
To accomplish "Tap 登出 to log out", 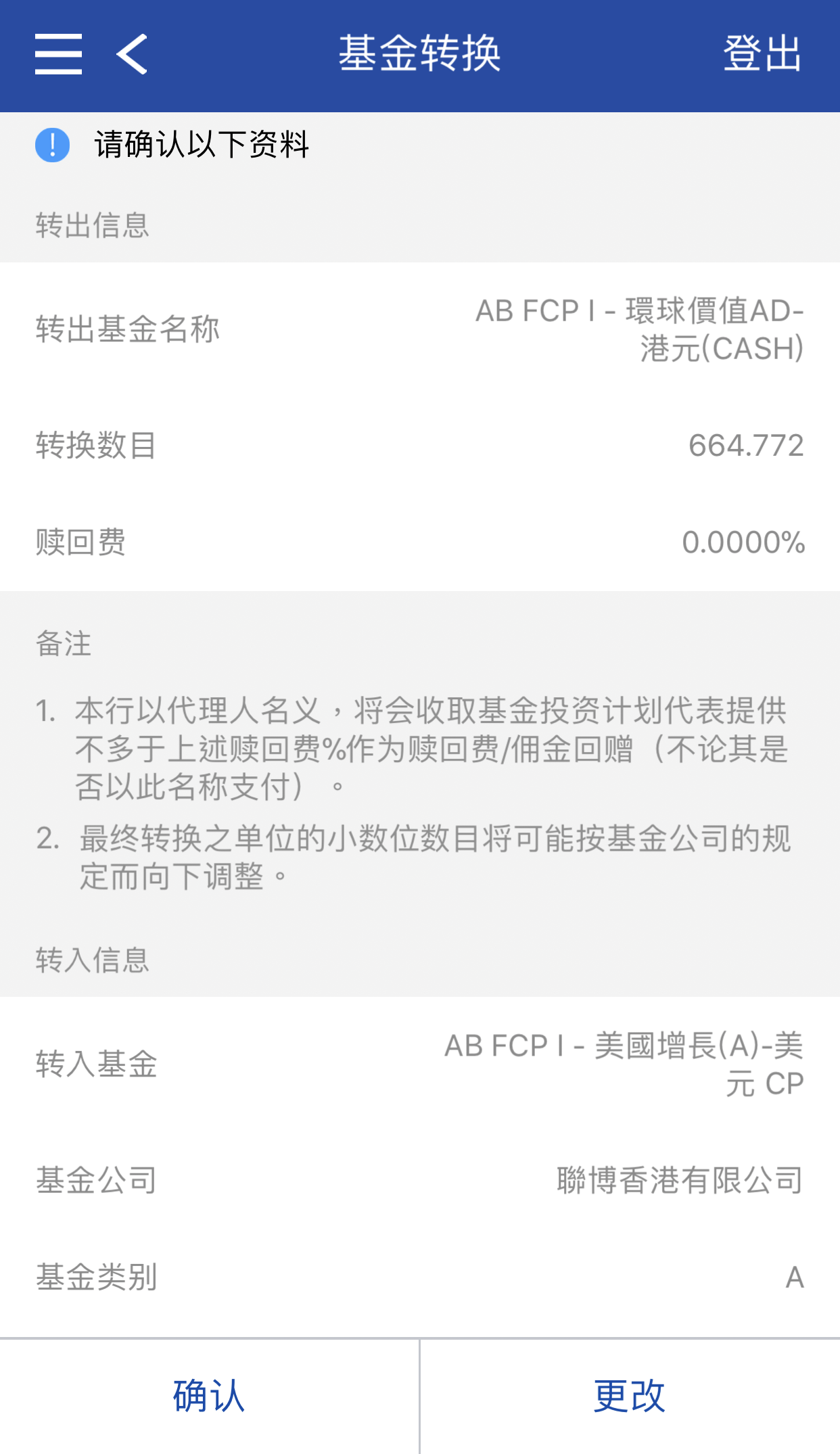I will (x=762, y=54).
